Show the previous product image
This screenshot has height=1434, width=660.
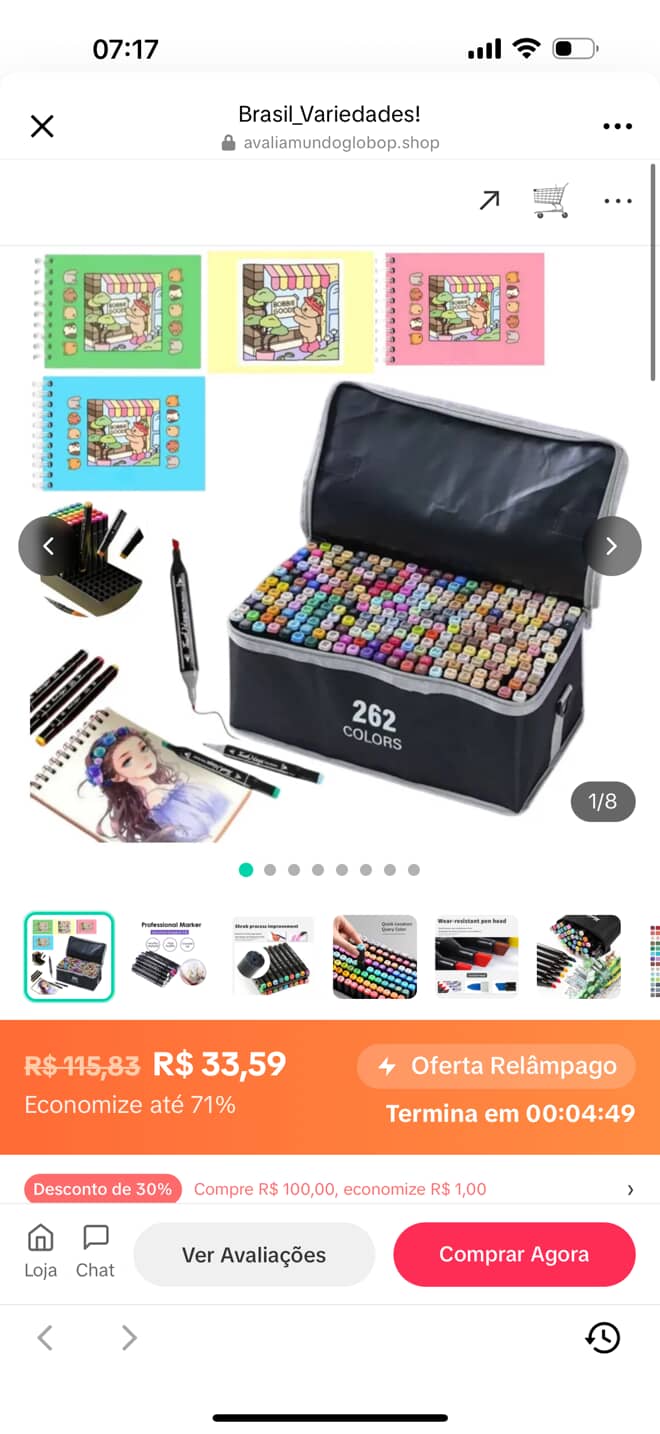coord(47,546)
